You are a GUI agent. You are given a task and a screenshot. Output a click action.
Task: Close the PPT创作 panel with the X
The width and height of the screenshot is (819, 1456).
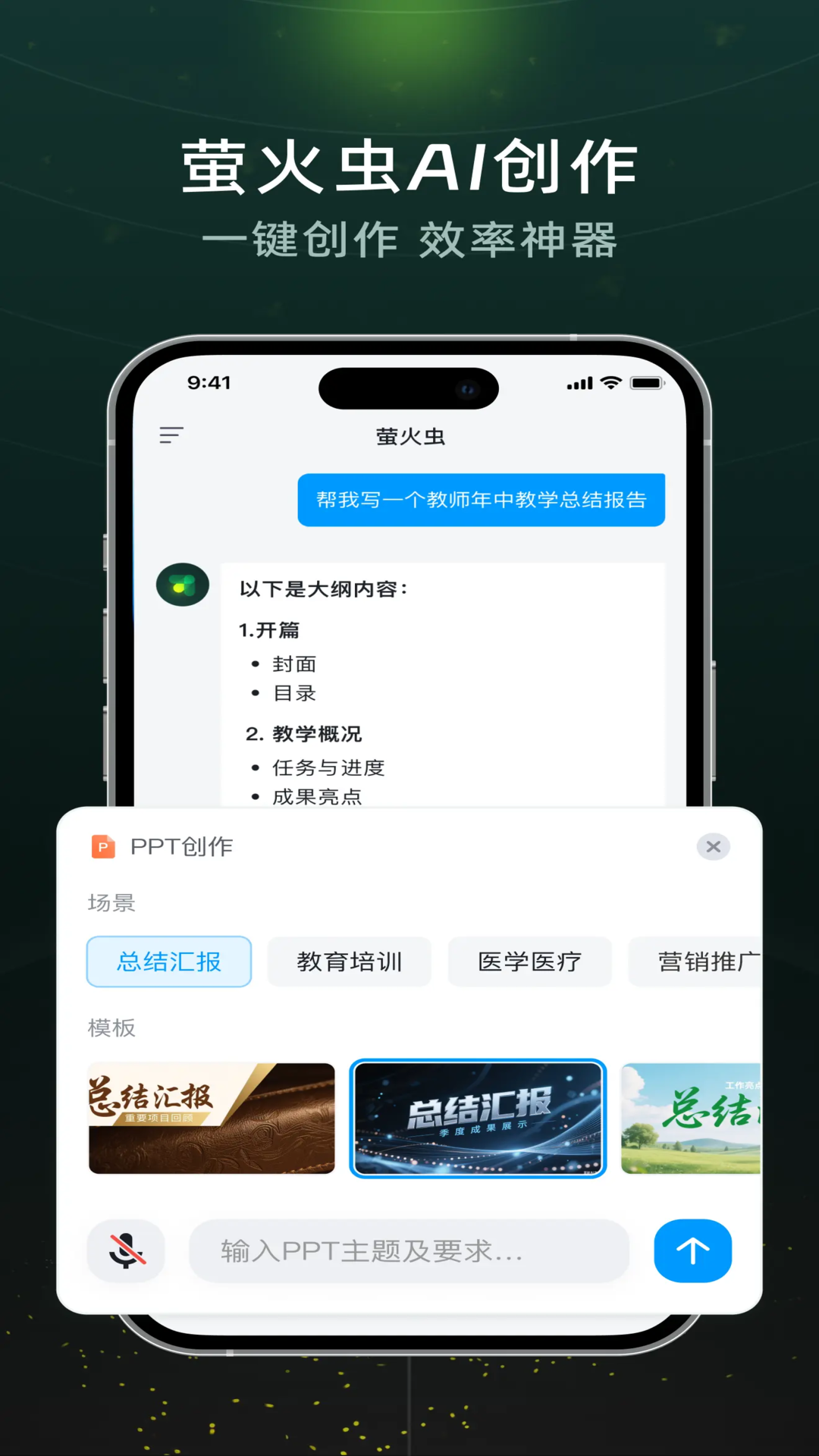[713, 846]
